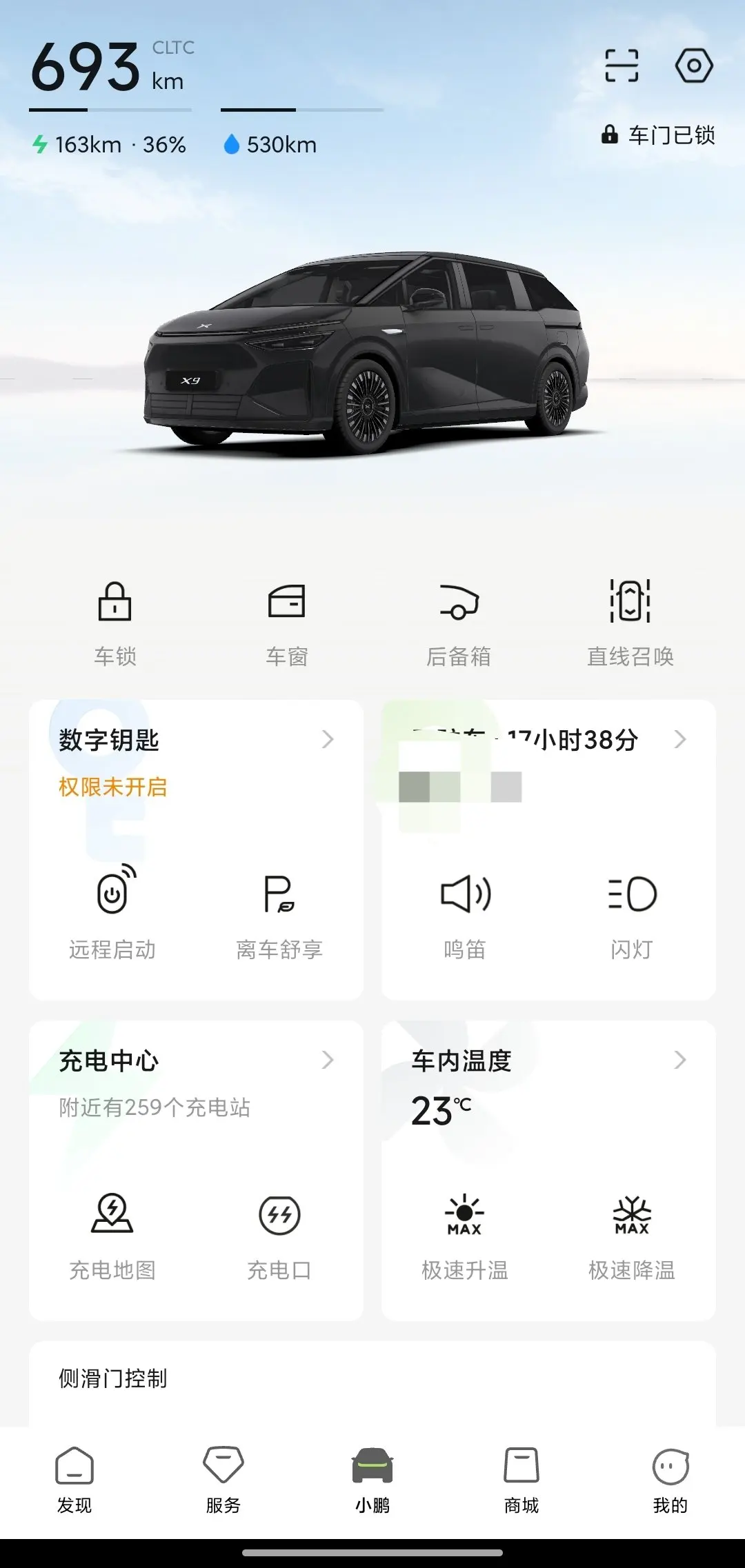Open the 充电口 charging port
The image size is (745, 1568).
[x=279, y=1233]
